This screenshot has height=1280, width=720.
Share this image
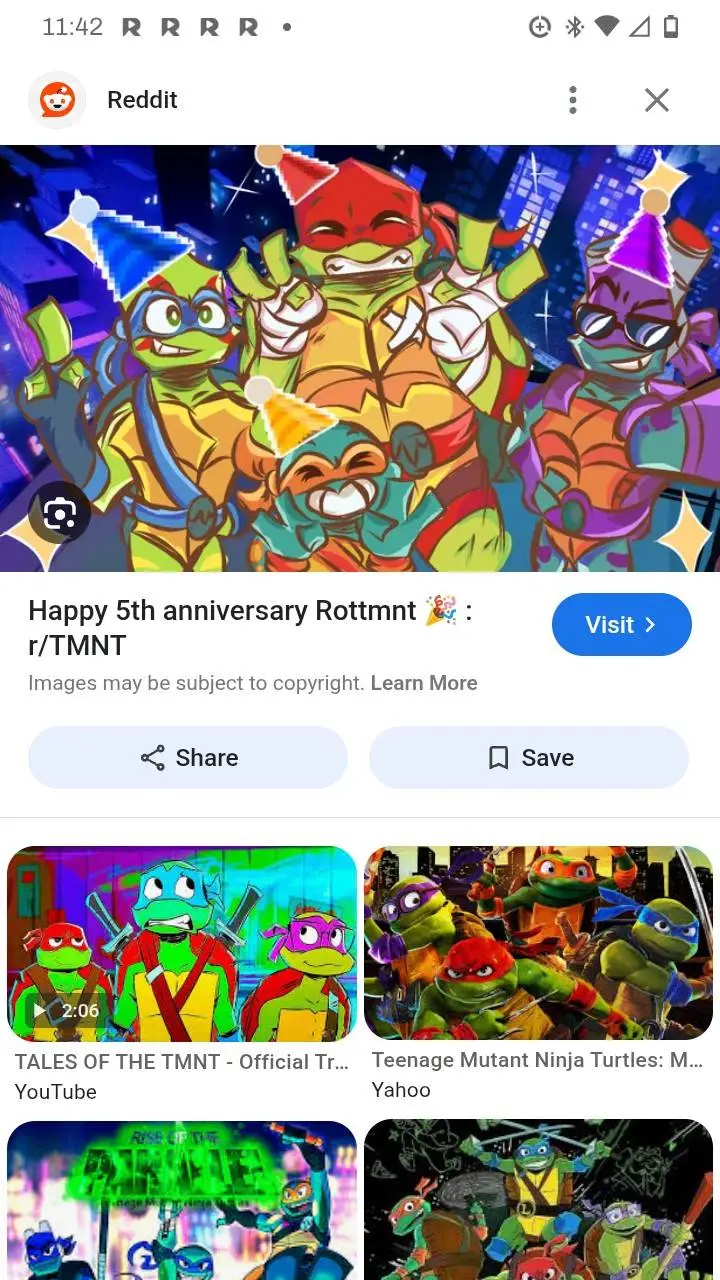[x=188, y=758]
